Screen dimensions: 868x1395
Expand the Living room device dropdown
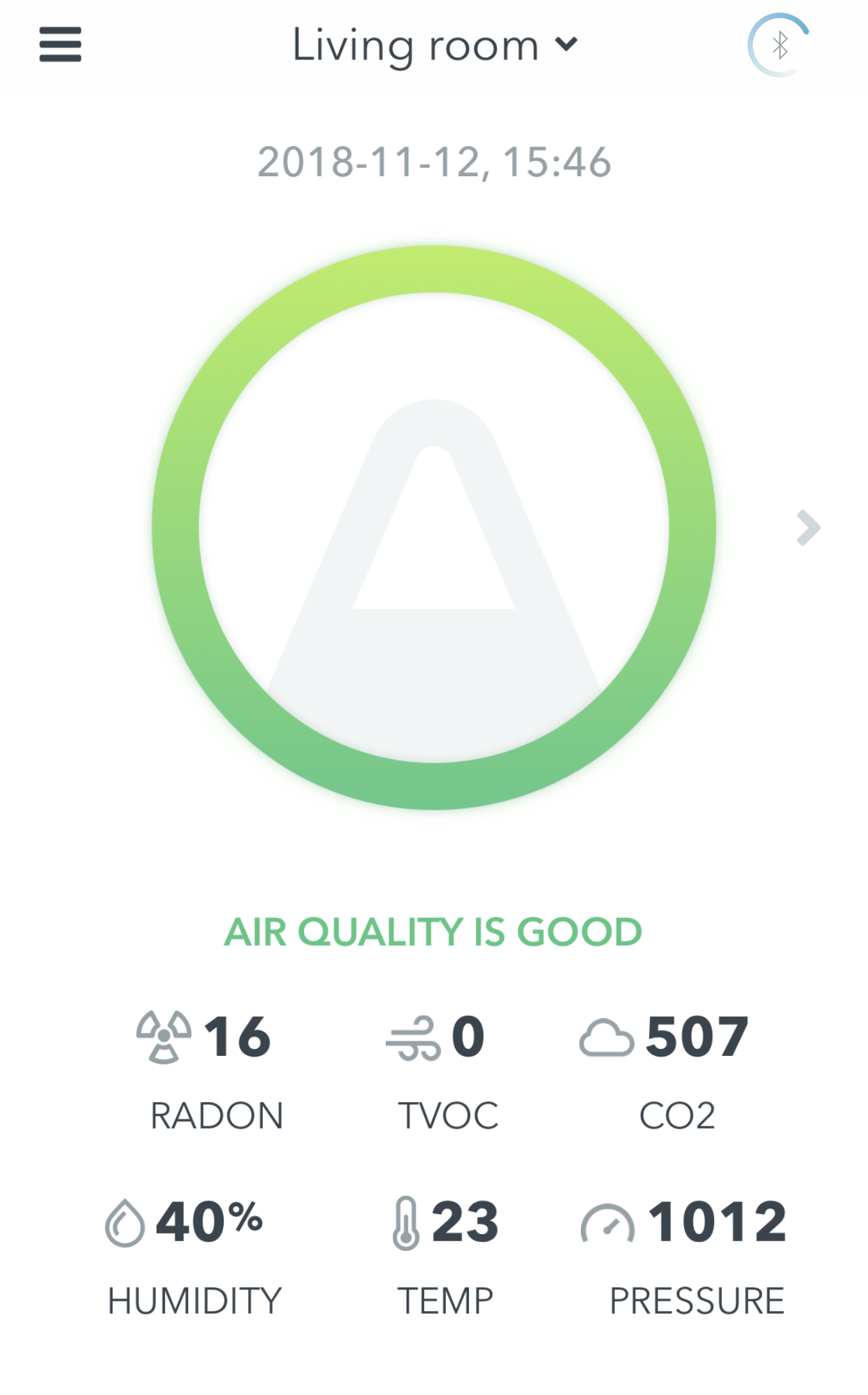(435, 45)
